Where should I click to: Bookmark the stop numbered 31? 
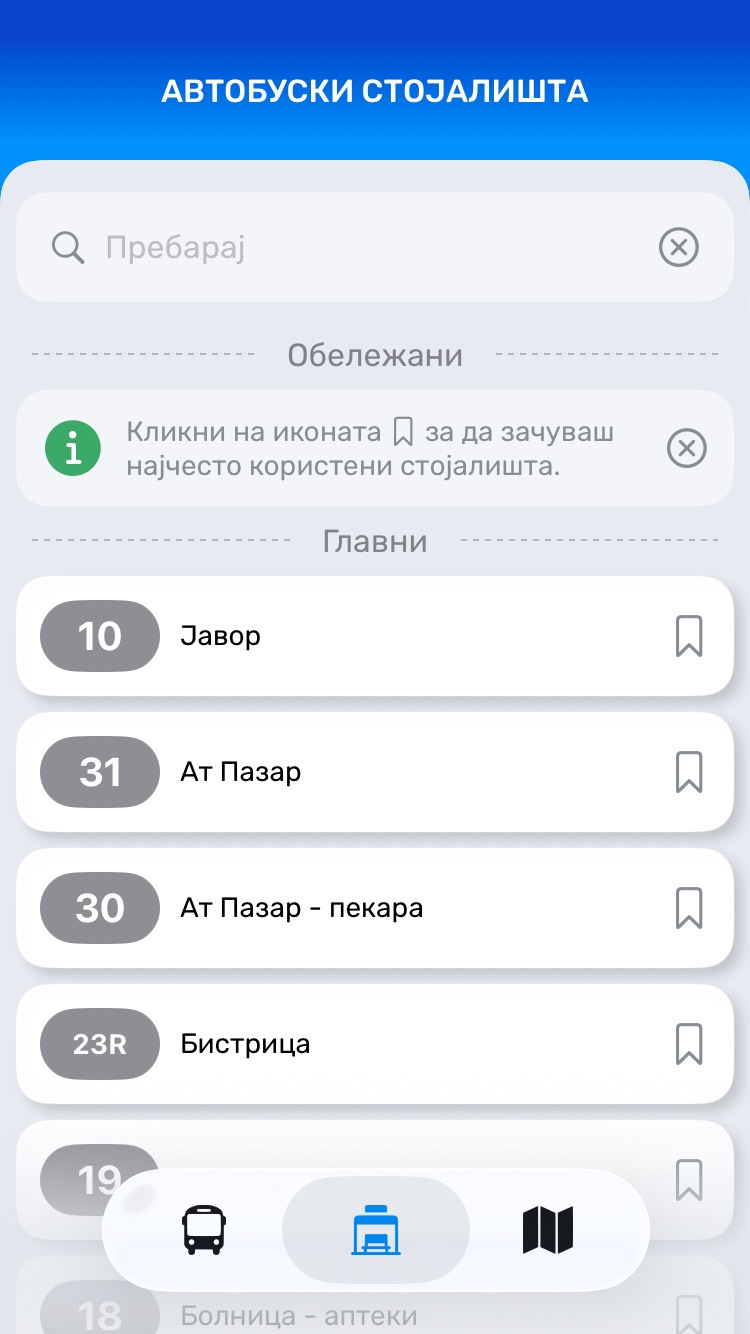coord(689,772)
